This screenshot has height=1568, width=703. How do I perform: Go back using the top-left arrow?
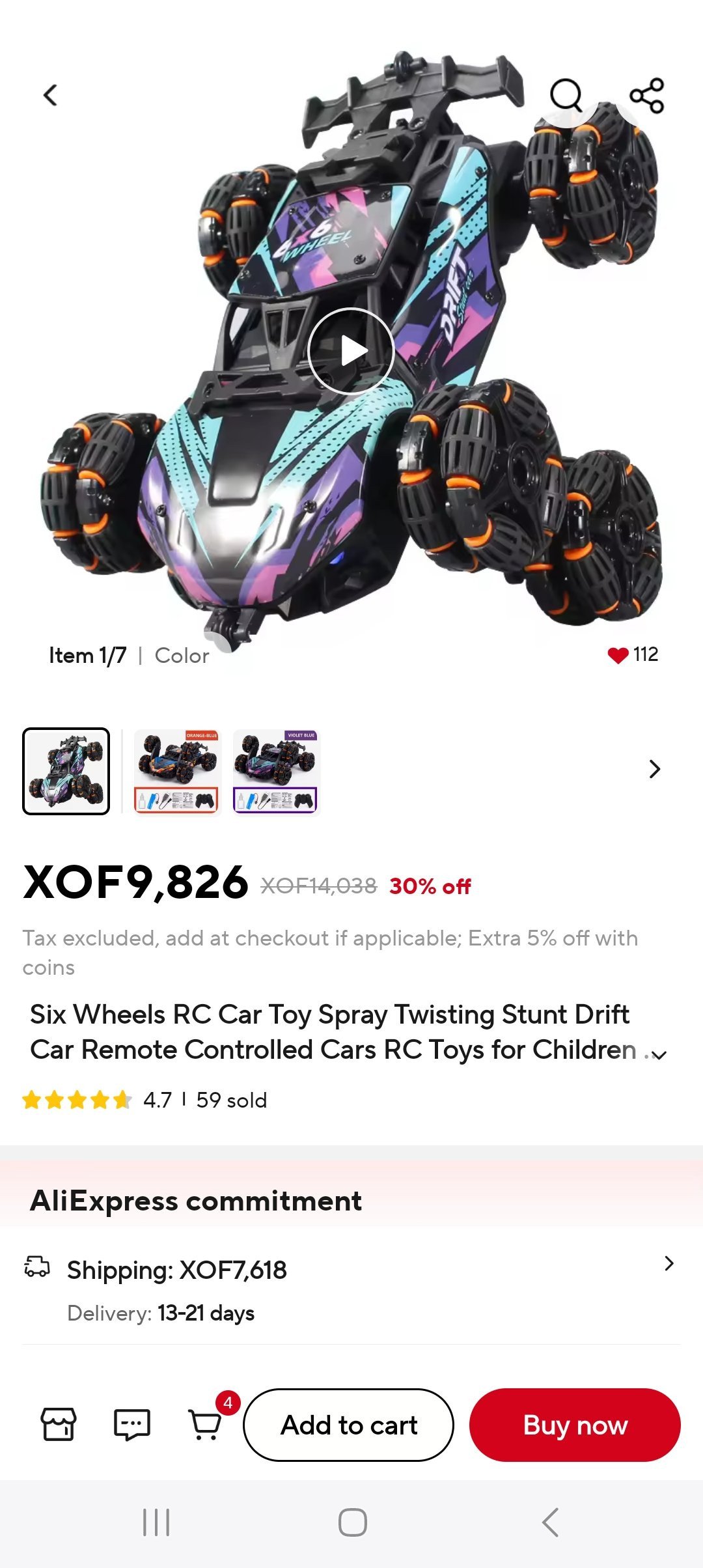pyautogui.click(x=50, y=96)
